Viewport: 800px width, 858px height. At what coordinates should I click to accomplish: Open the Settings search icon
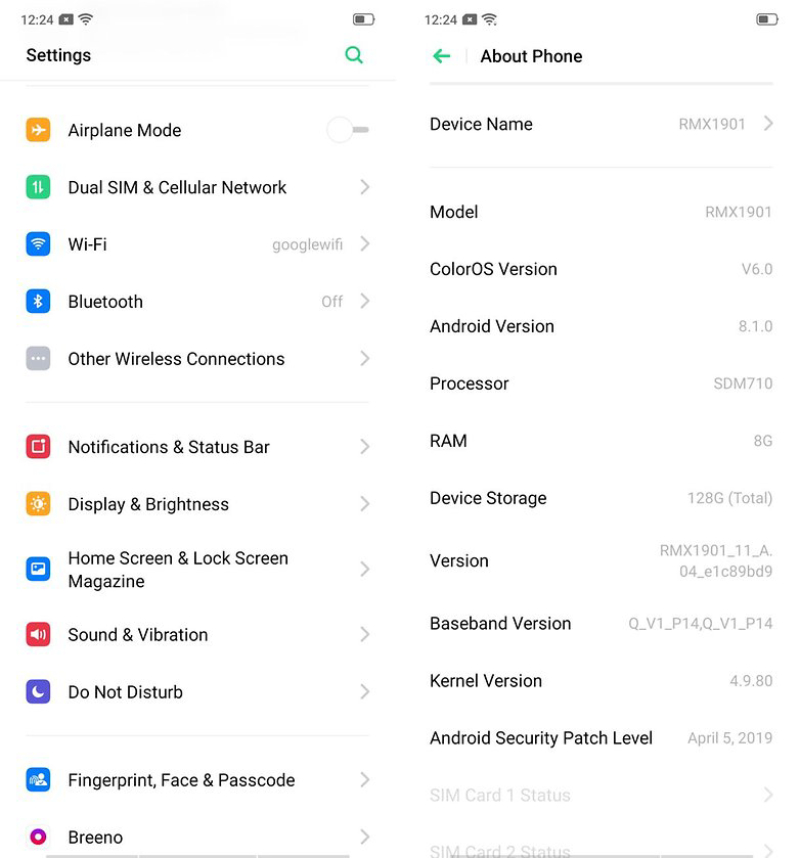point(353,55)
